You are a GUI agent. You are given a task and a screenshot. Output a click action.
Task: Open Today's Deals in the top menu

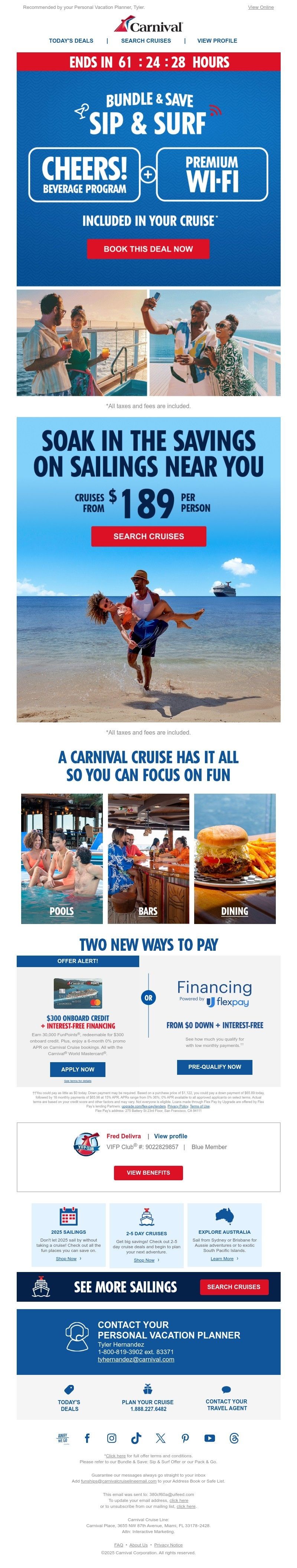coord(71,41)
